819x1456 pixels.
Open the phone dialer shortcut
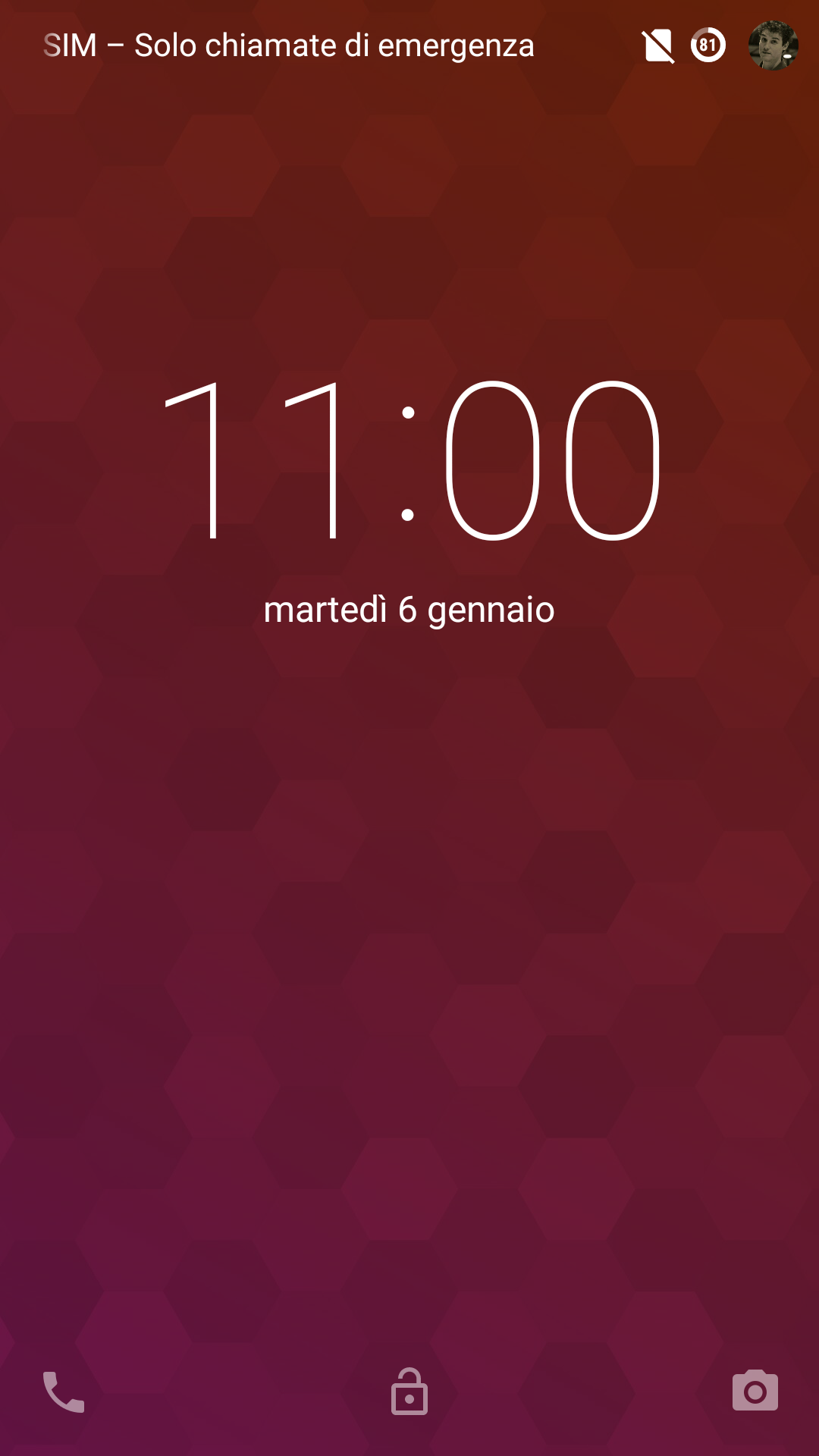point(64,1392)
